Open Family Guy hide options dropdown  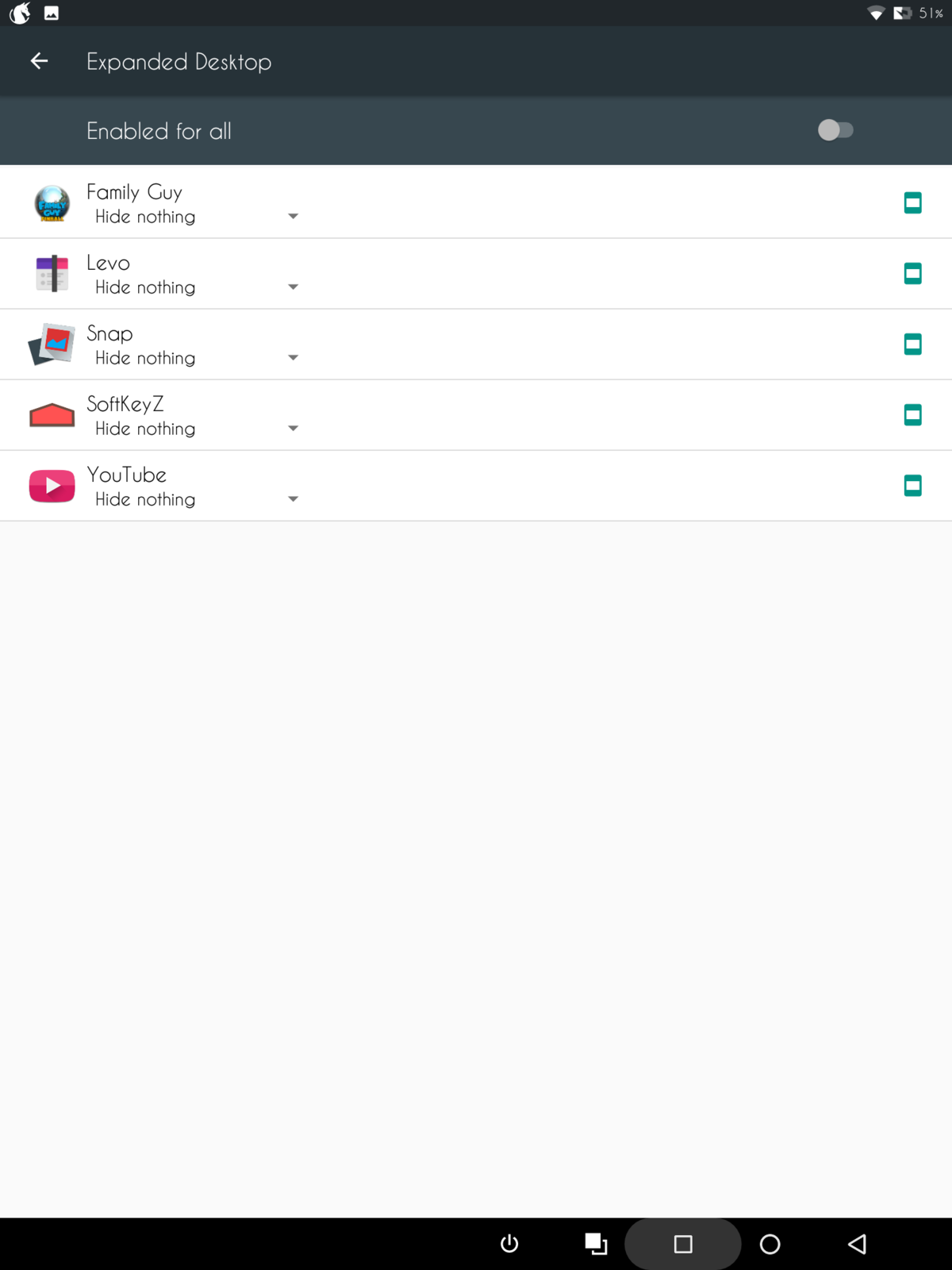[x=196, y=217]
